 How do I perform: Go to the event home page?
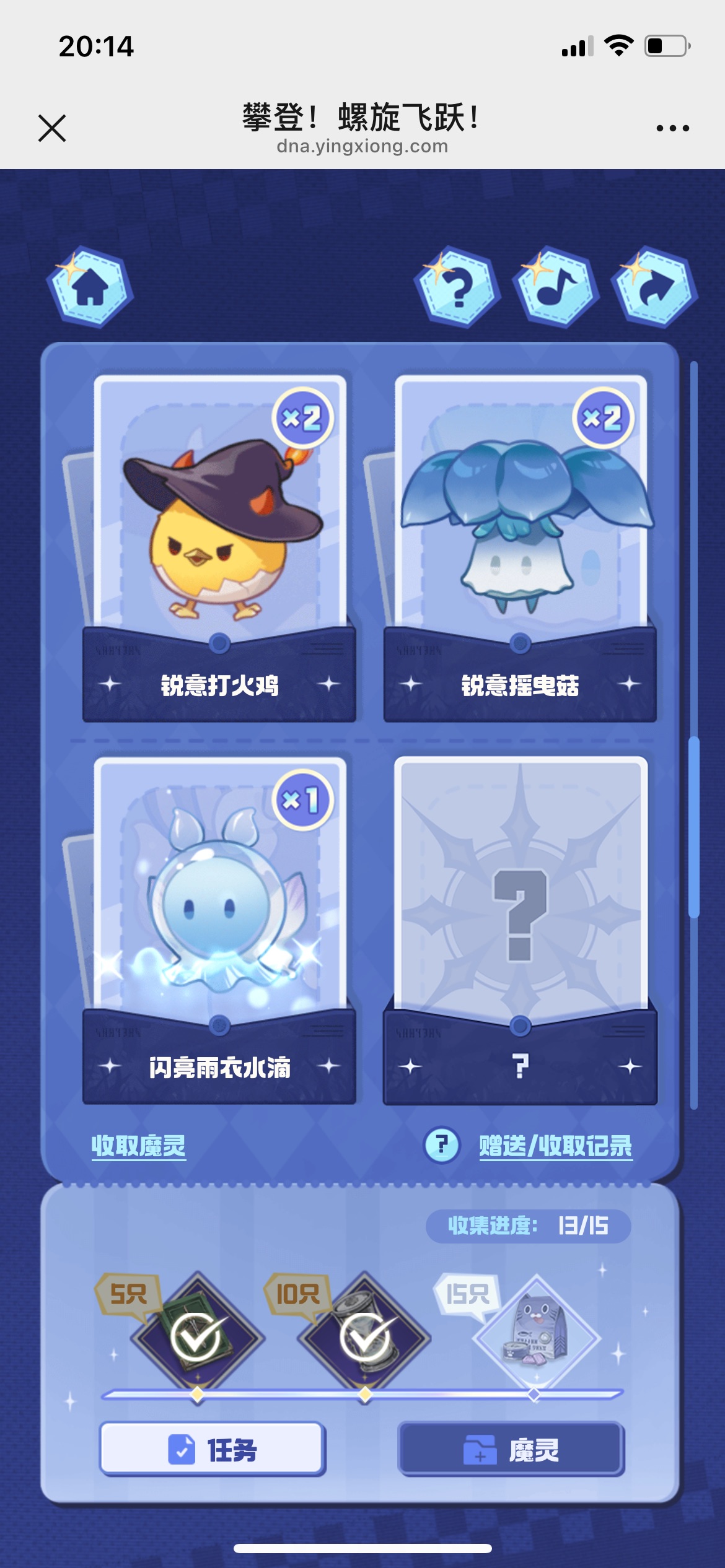tap(90, 287)
